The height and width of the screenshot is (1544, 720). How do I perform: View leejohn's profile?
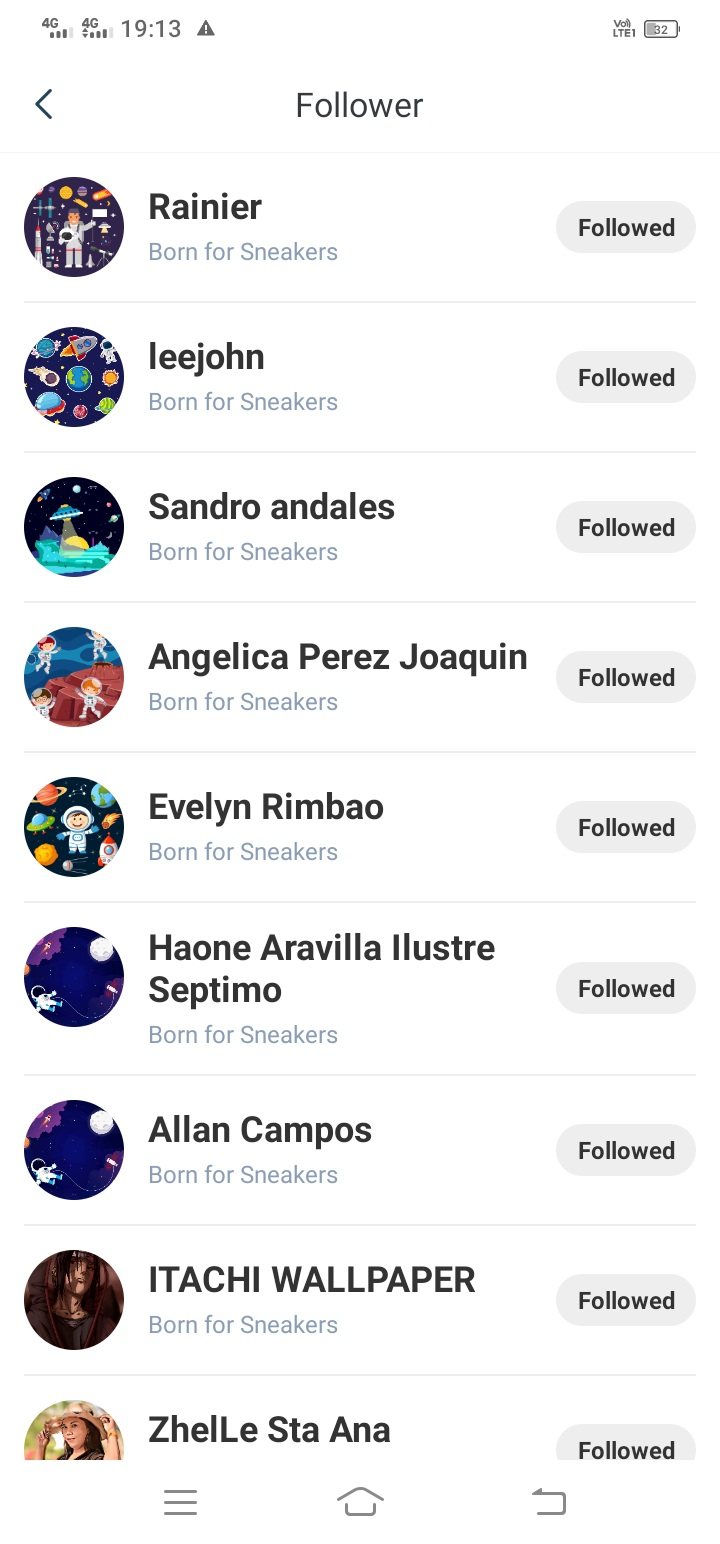coord(206,357)
